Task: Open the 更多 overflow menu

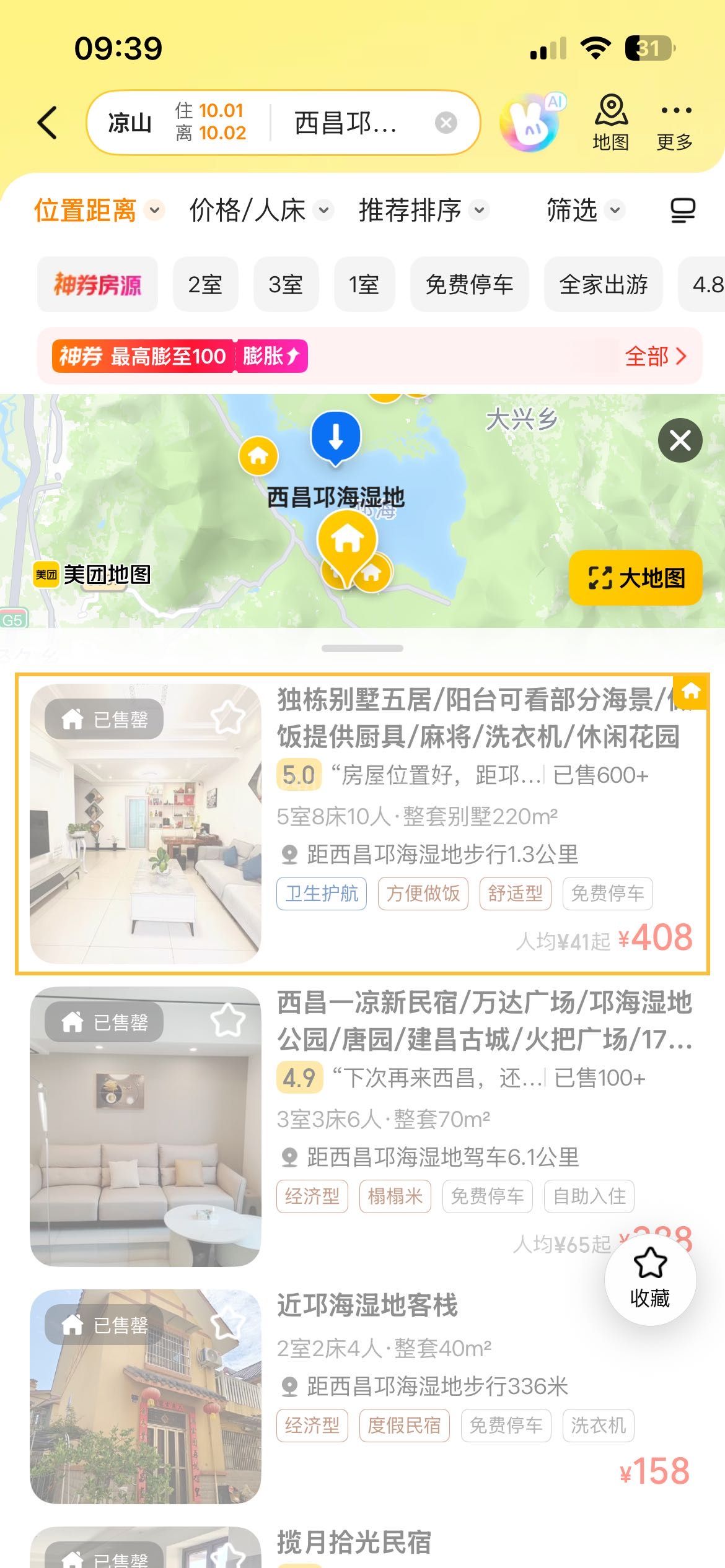Action: (x=675, y=124)
